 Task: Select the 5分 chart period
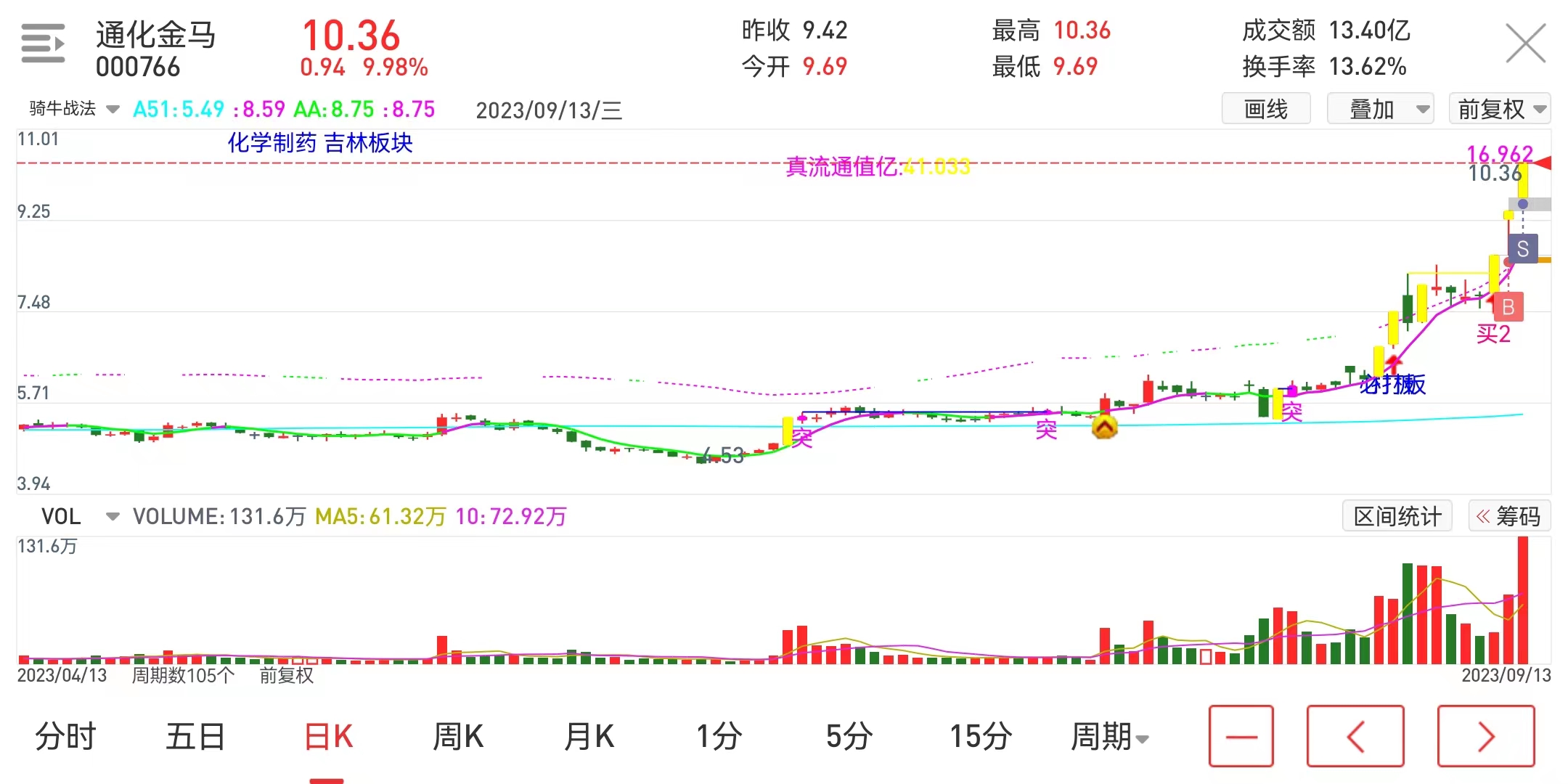[x=849, y=737]
